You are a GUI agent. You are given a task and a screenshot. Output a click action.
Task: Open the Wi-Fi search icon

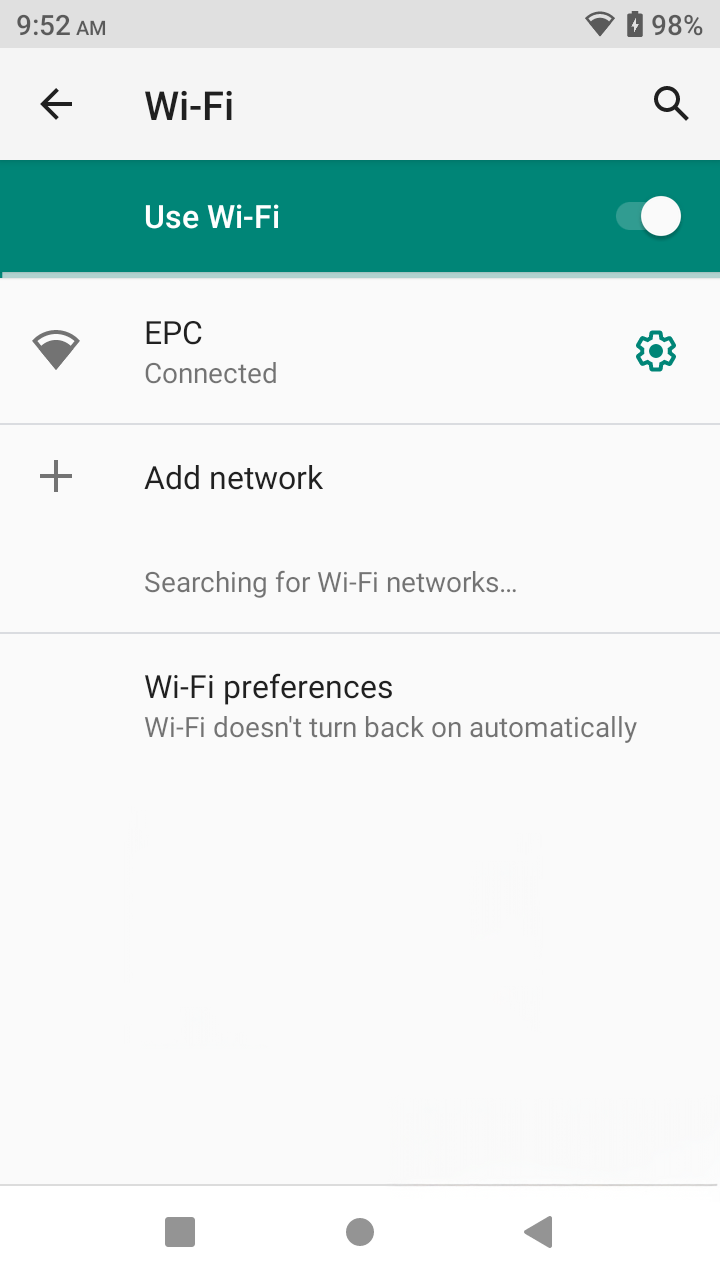point(671,103)
